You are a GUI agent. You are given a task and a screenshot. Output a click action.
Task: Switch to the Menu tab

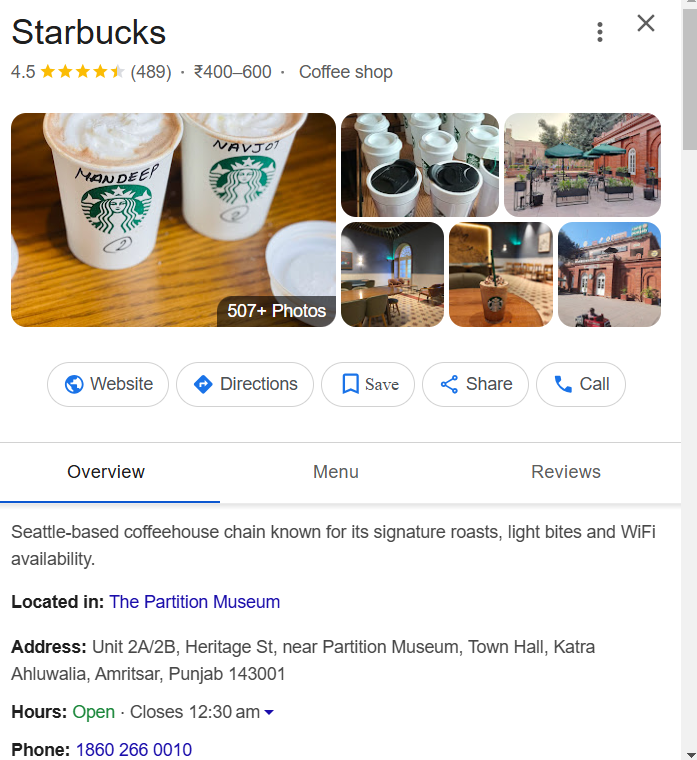[x=336, y=472]
